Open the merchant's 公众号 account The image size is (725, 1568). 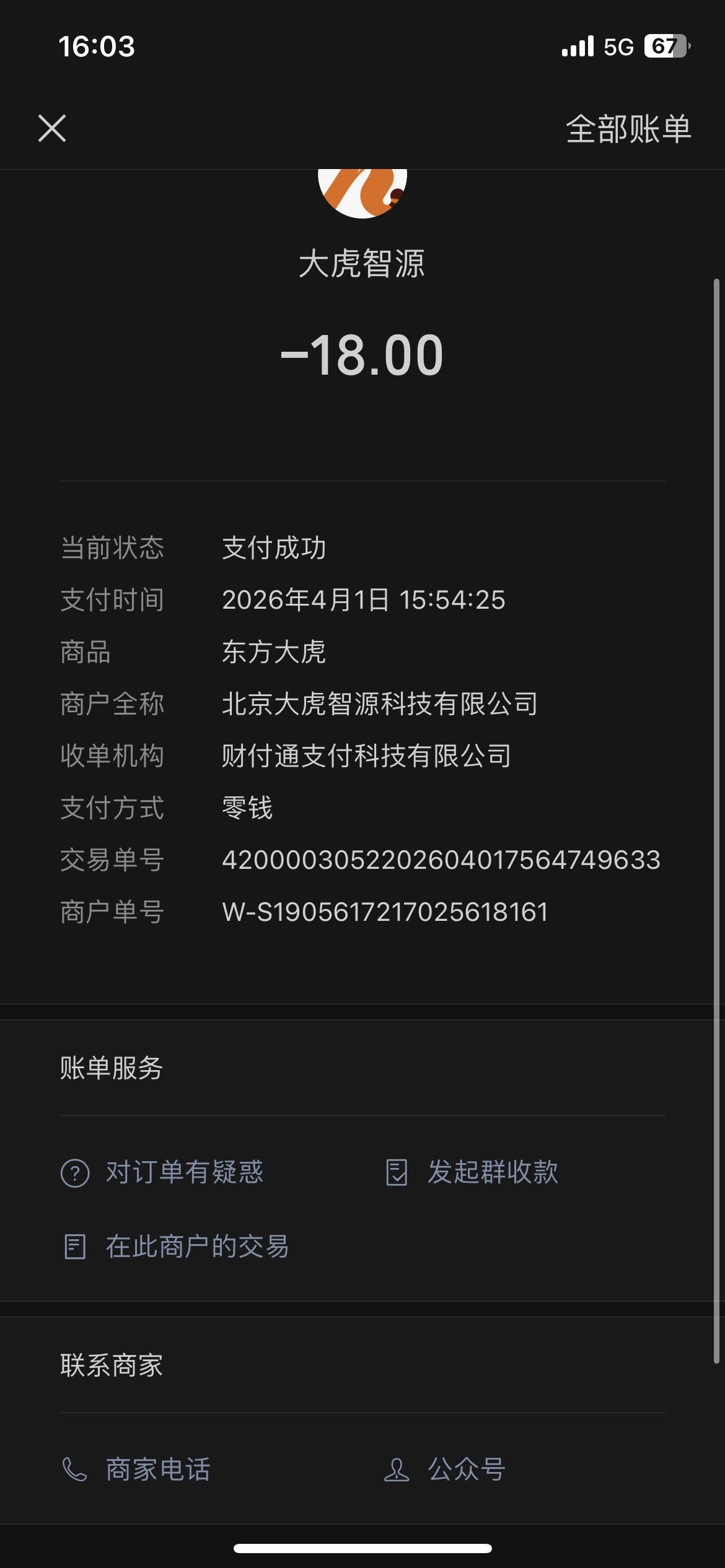click(444, 1469)
